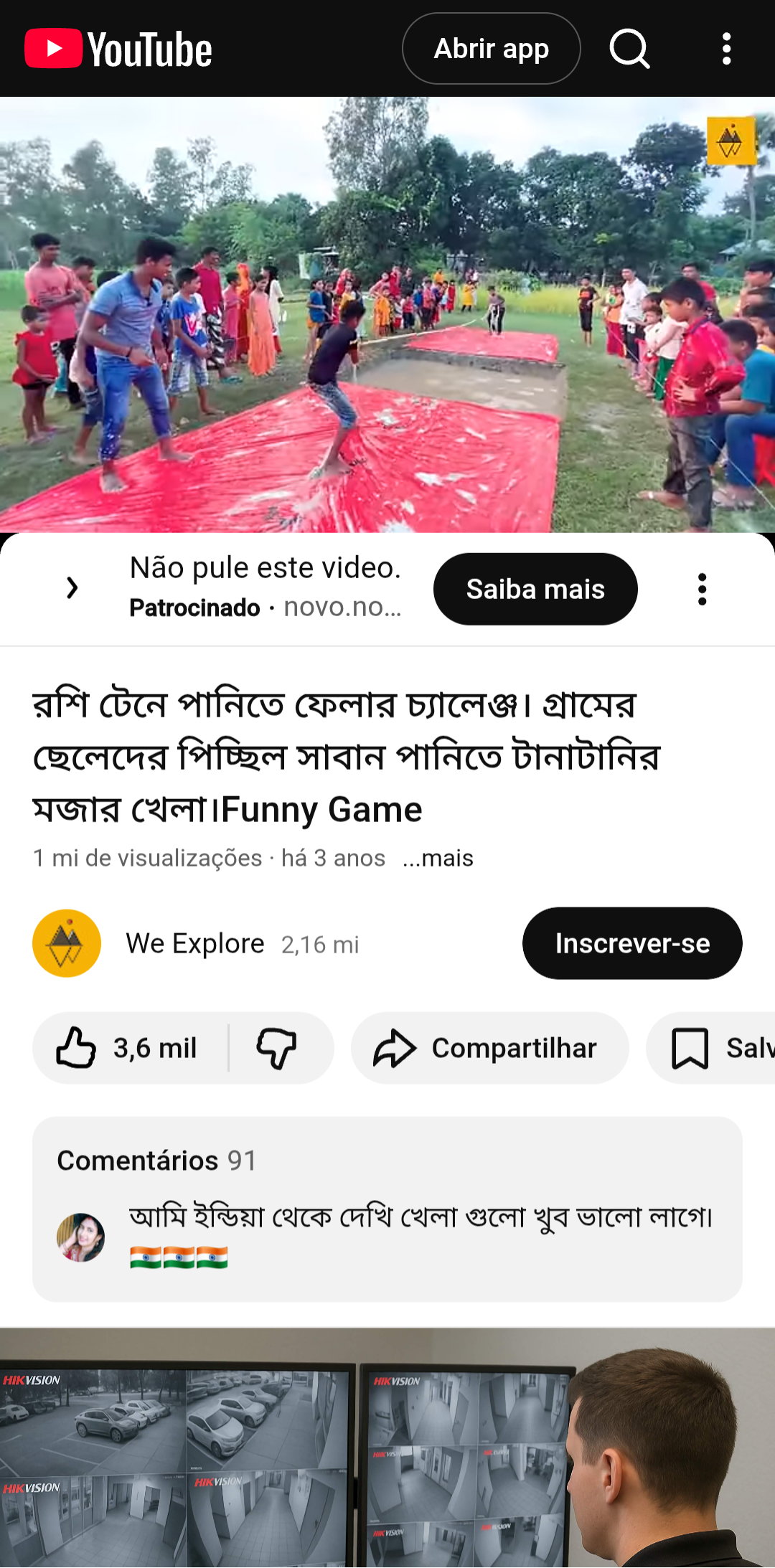Expand the sponsored ad chevron
Screen dimensions: 775x1568
pyautogui.click(x=72, y=588)
